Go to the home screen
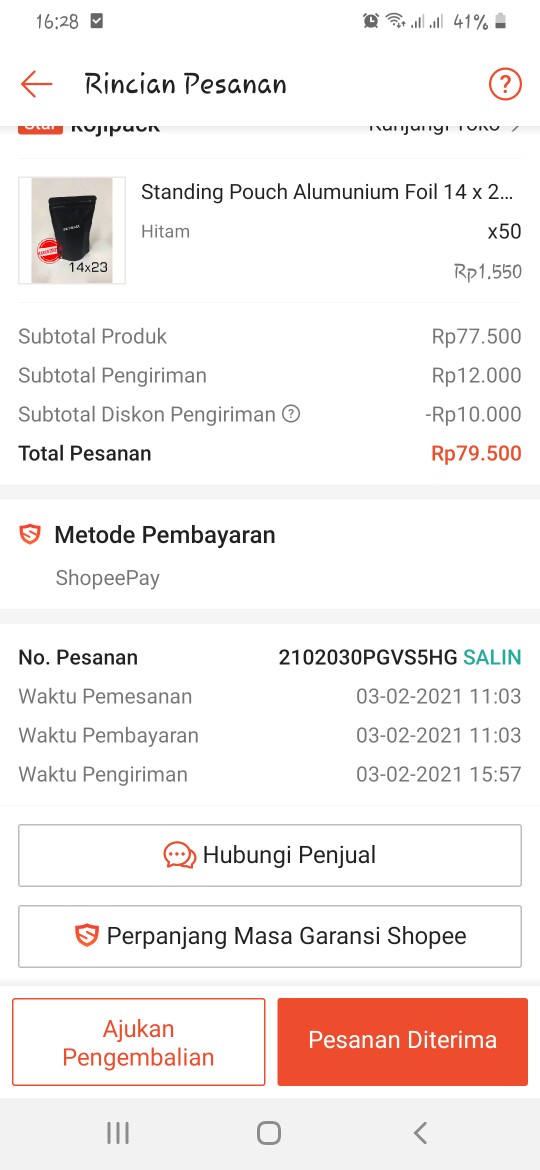This screenshot has width=540, height=1170. coord(269,1133)
